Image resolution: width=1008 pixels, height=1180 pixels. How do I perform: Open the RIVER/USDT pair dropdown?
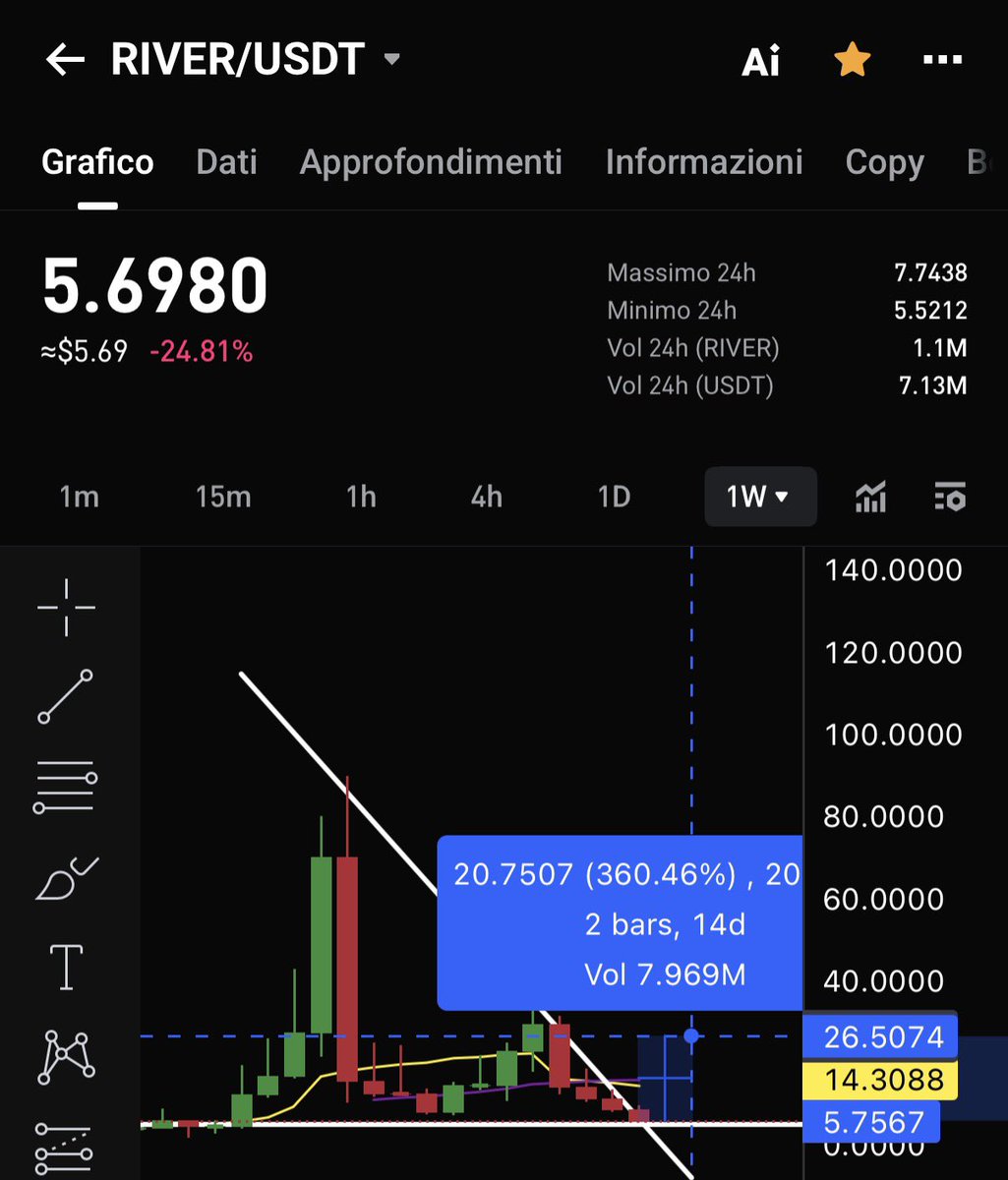click(391, 60)
